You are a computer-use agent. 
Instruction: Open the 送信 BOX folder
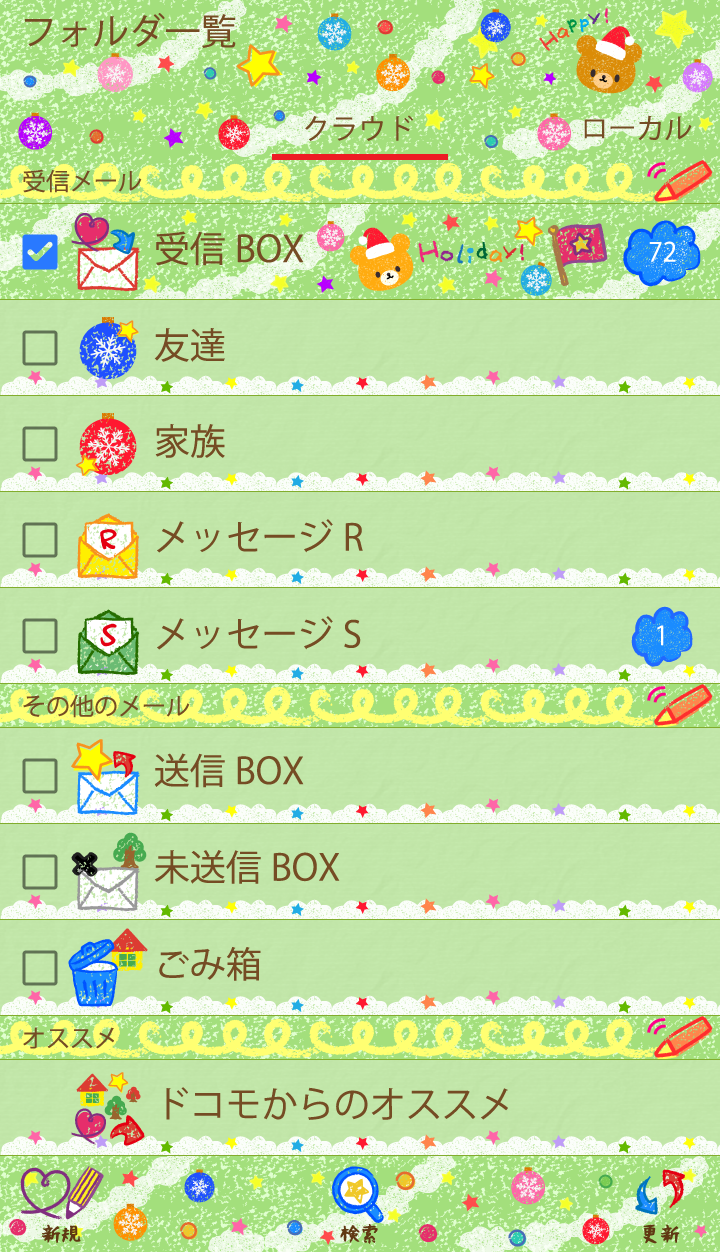(x=229, y=772)
